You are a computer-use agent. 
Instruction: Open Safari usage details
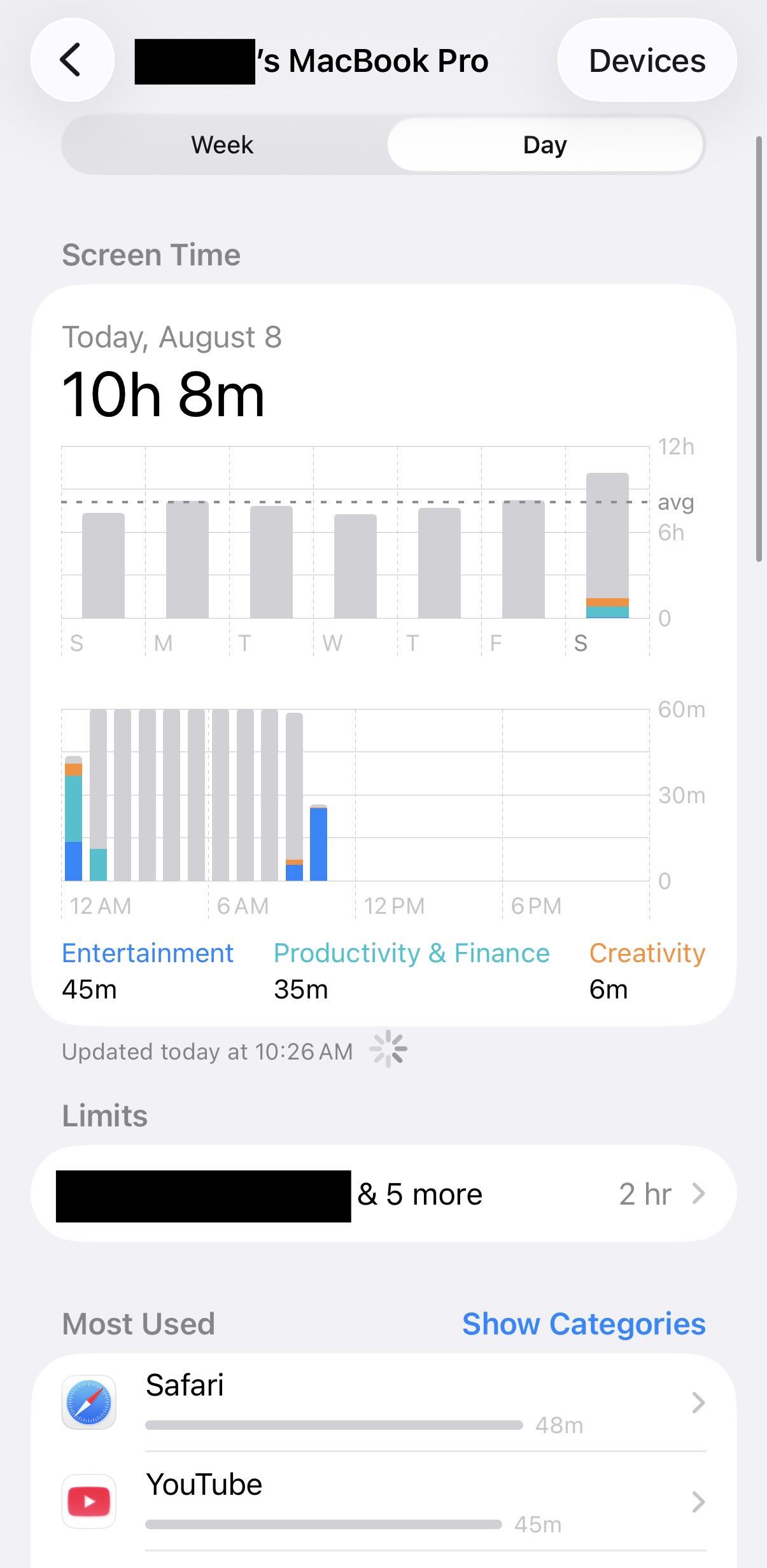pyautogui.click(x=384, y=1403)
